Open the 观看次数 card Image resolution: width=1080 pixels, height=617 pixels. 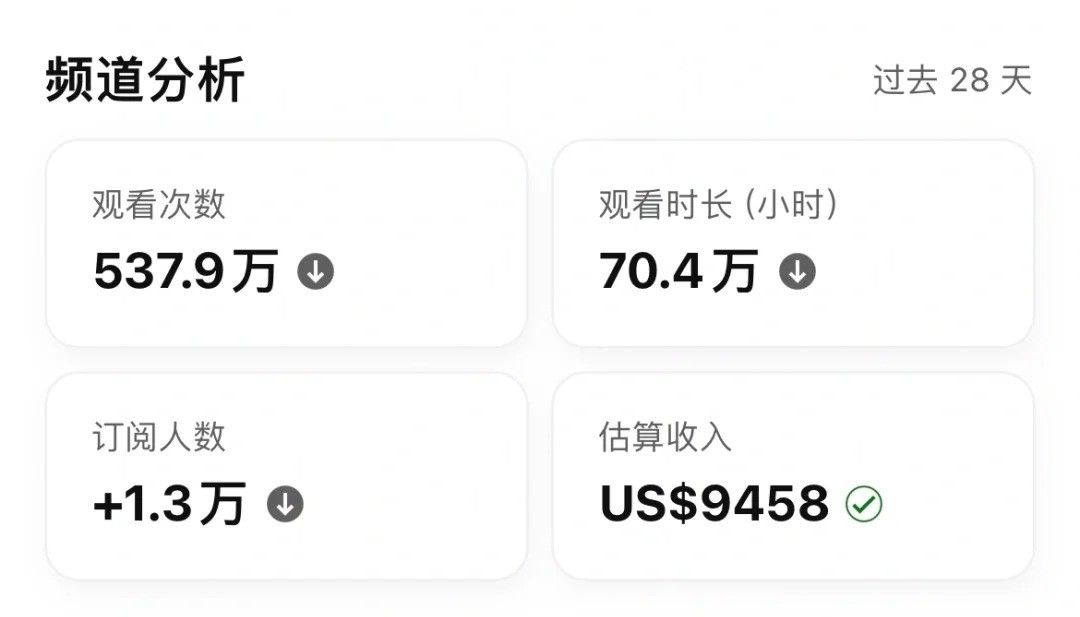pos(286,243)
